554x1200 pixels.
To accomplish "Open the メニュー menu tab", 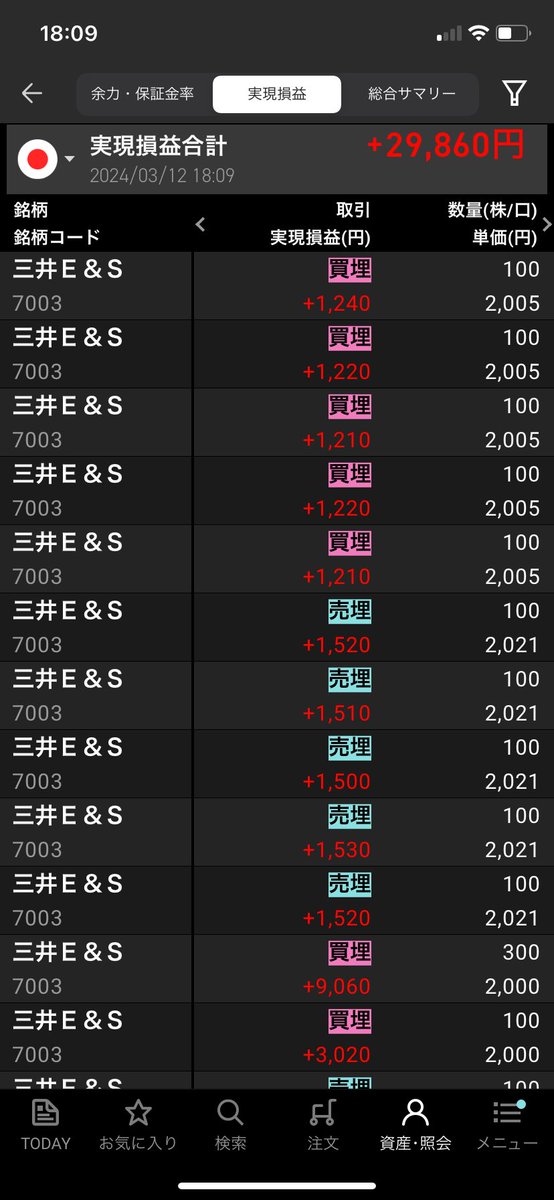I will click(x=508, y=1125).
